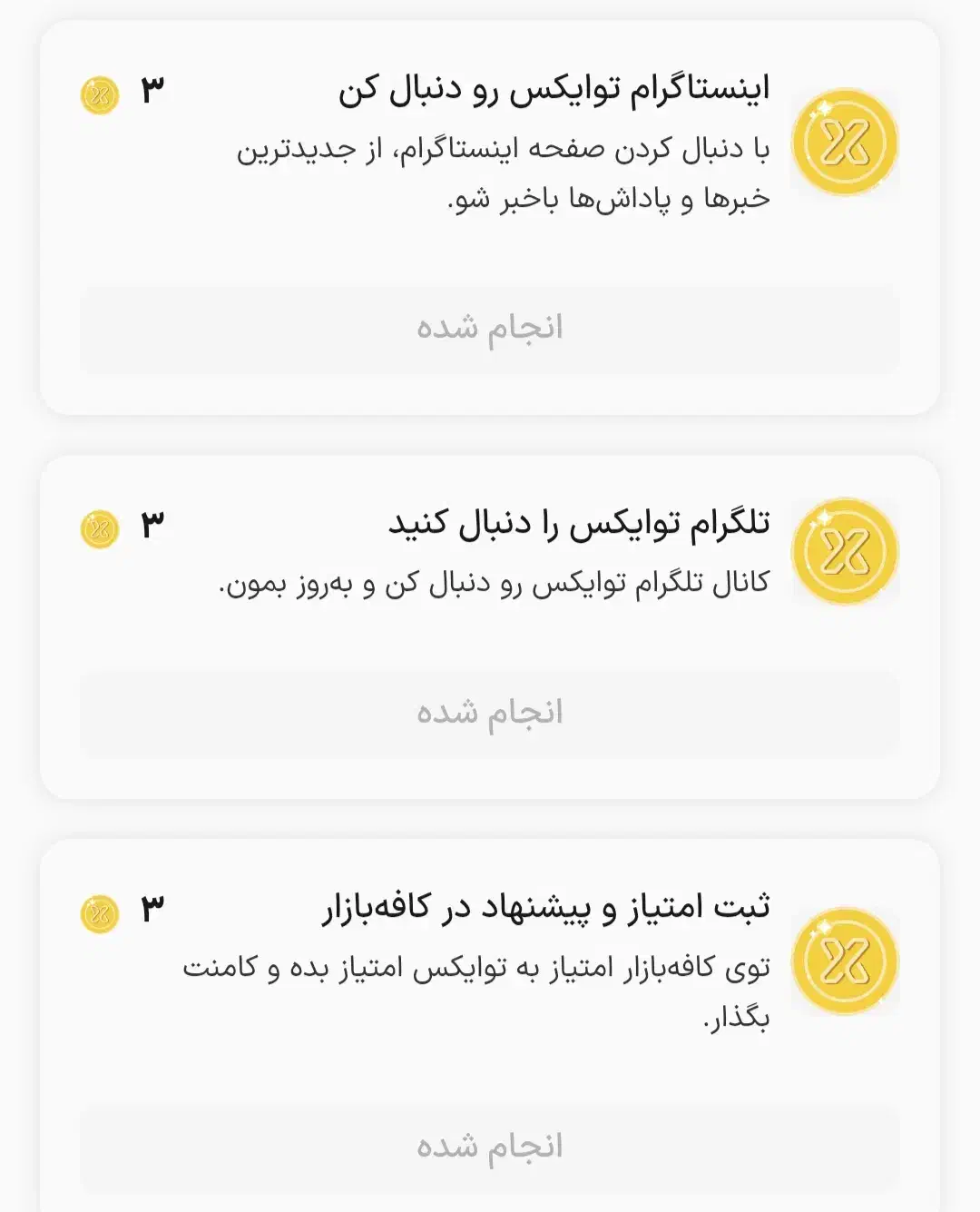Image resolution: width=980 pixels, height=1212 pixels.
Task: Click the انجام شده button on the Instagram task
Action: (x=490, y=329)
